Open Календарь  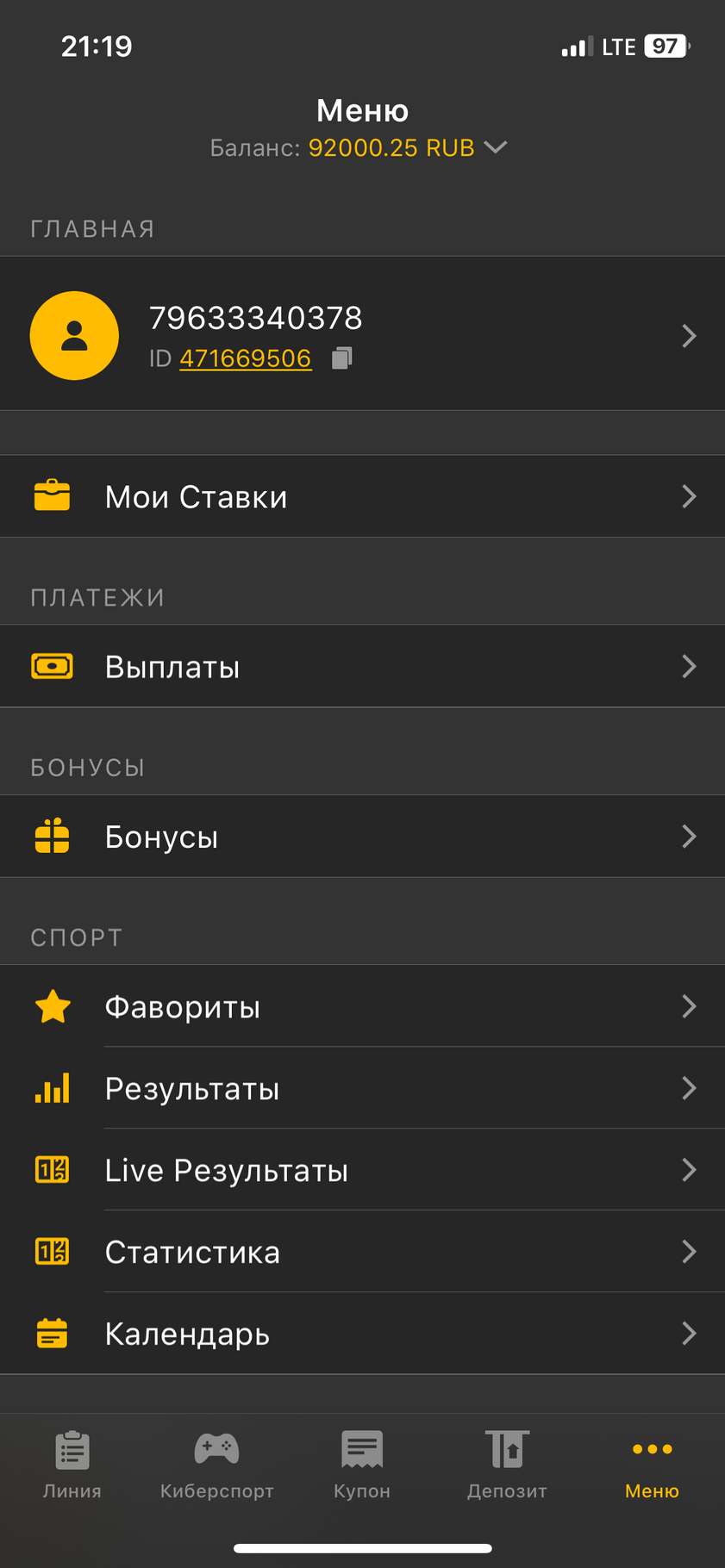pos(362,1334)
